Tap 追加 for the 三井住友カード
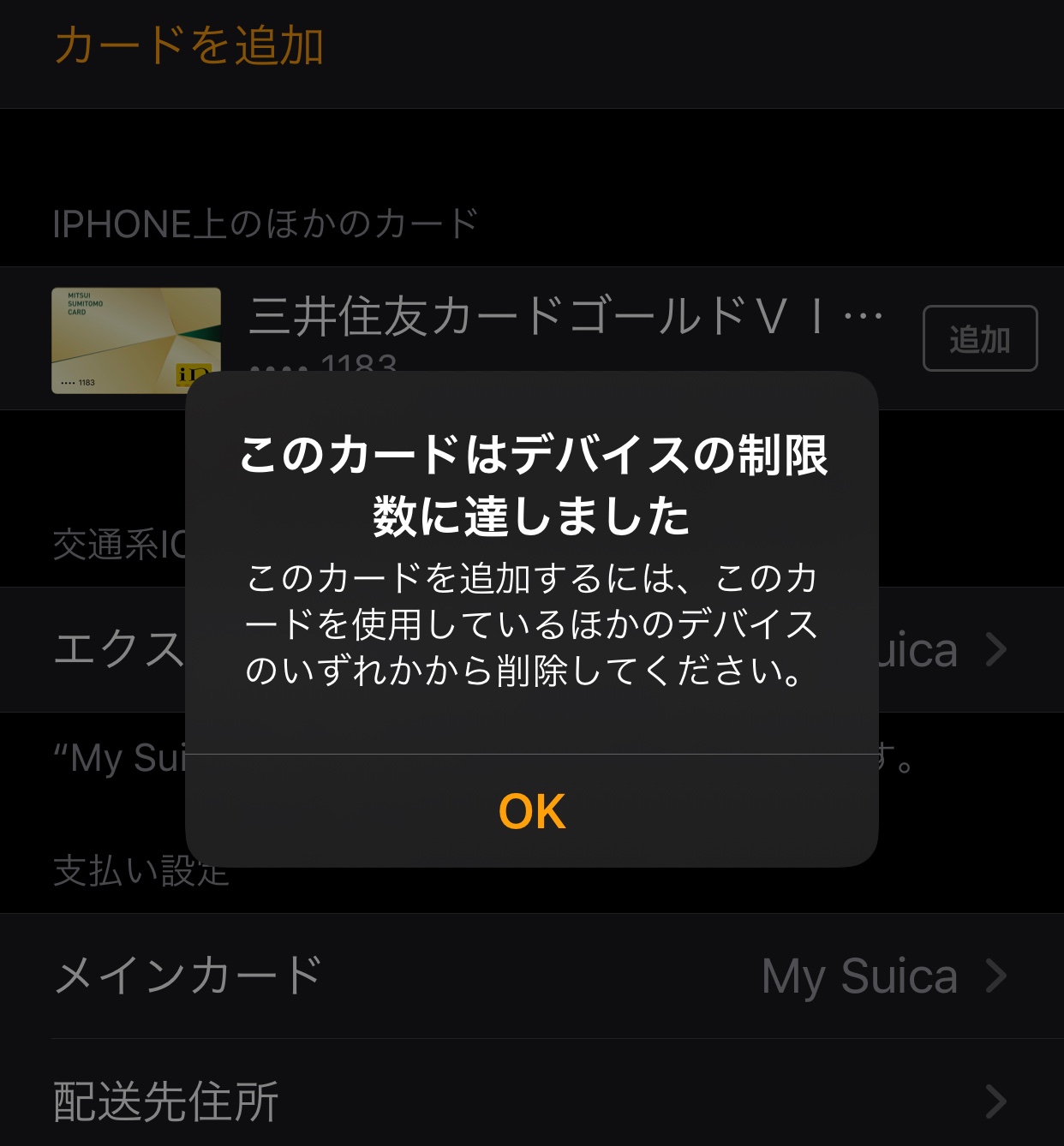Viewport: 1064px width, 1146px height. coord(979,338)
